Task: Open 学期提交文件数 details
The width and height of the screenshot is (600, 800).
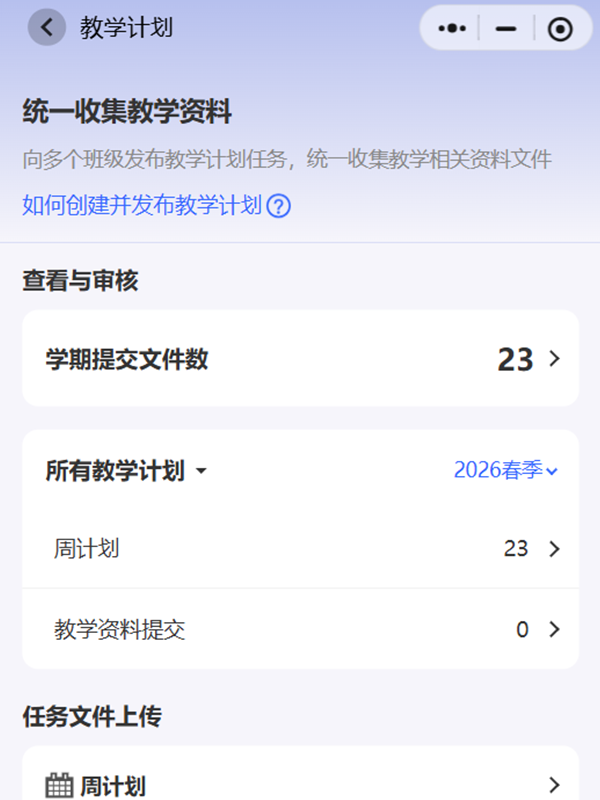Action: click(x=300, y=359)
